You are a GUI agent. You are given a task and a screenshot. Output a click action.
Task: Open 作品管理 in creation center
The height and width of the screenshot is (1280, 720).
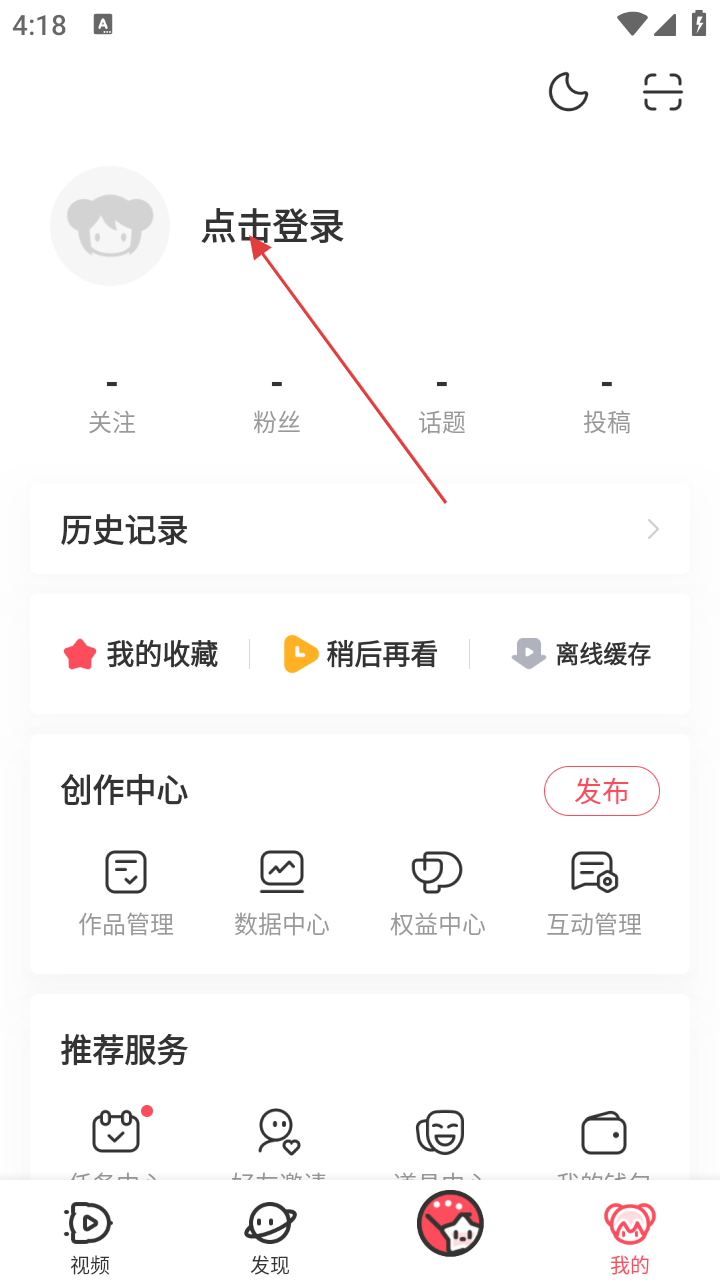coord(126,892)
